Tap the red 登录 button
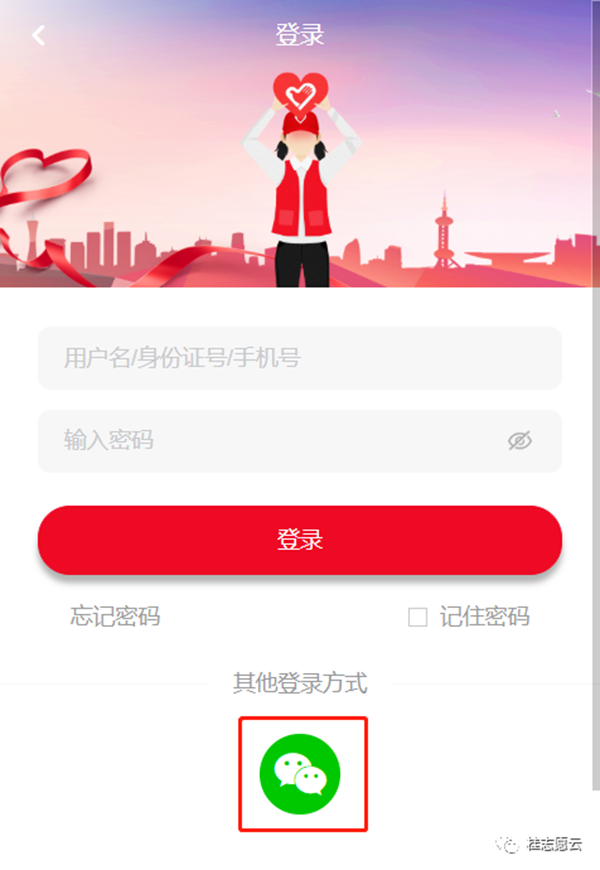This screenshot has height=870, width=600. tap(299, 540)
